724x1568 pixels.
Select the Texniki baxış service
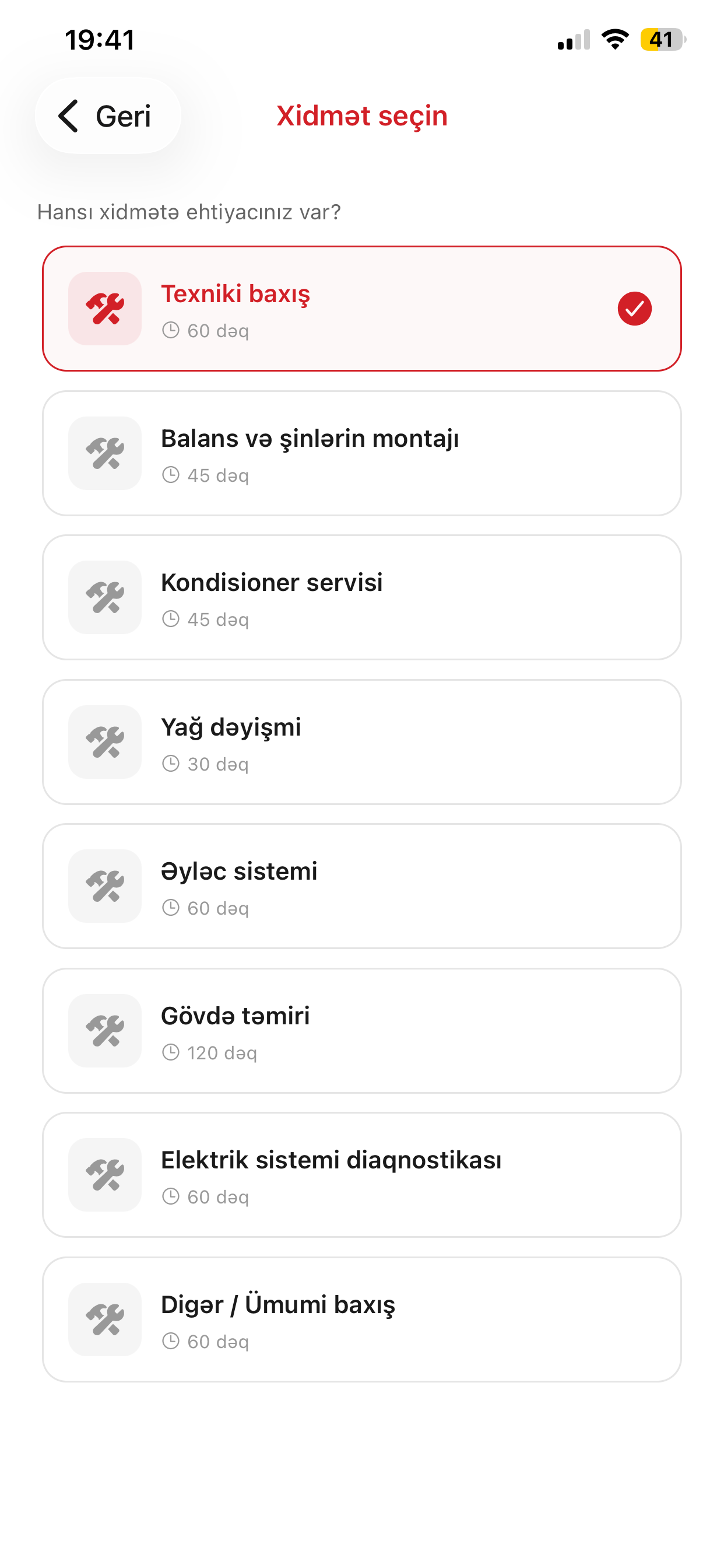click(361, 309)
